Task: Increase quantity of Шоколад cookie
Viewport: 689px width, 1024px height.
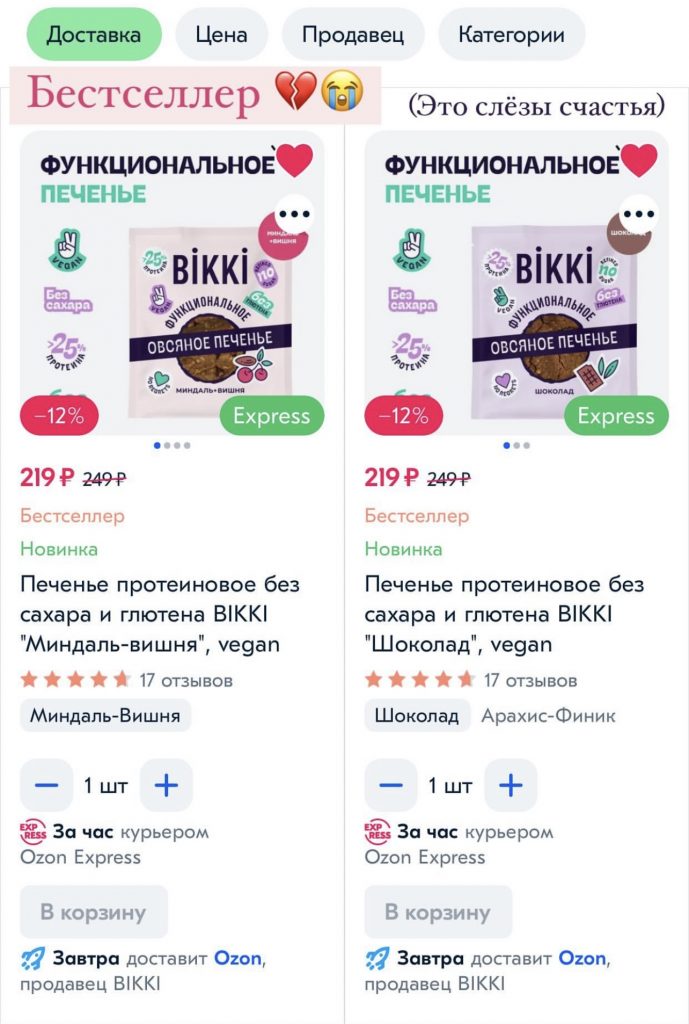Action: click(510, 786)
